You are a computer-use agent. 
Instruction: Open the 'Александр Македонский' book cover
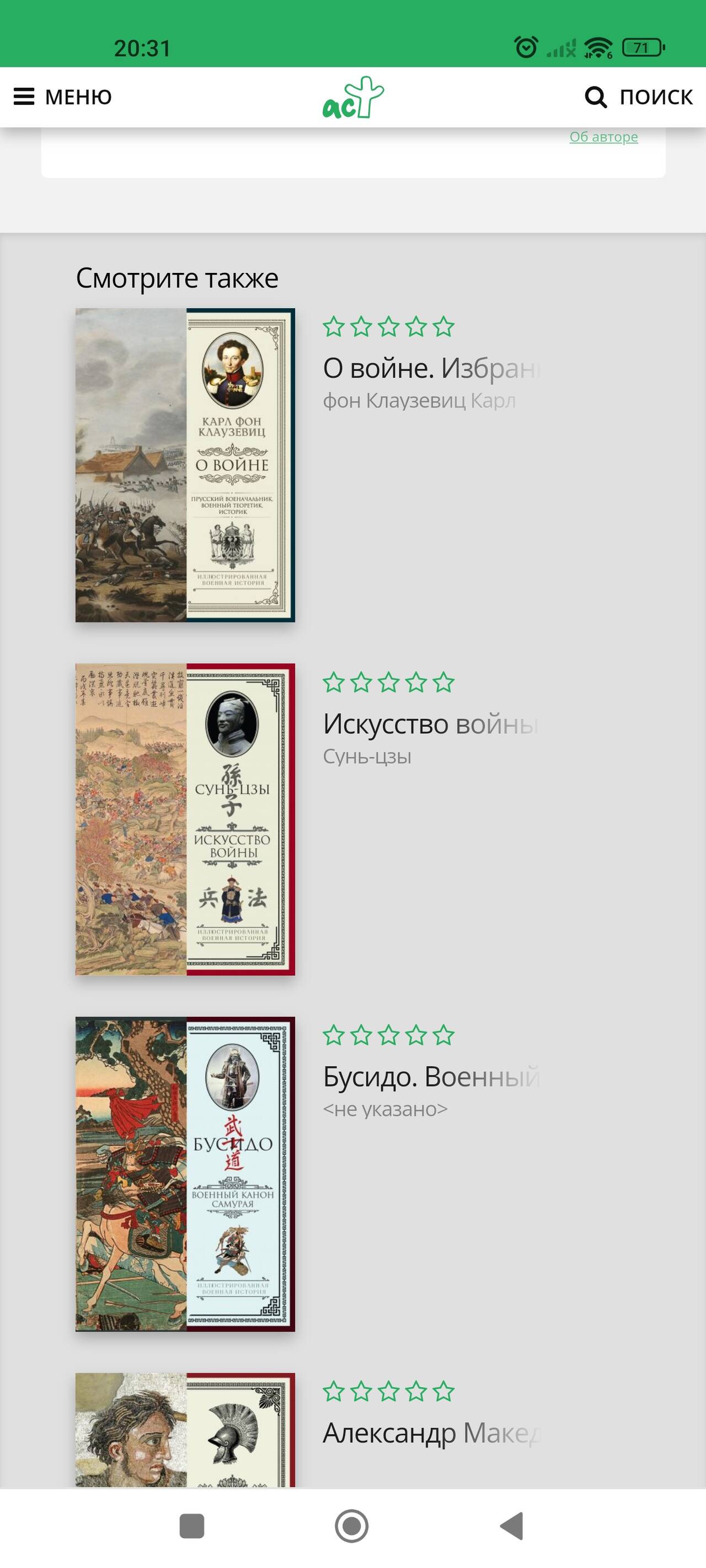(x=185, y=1429)
